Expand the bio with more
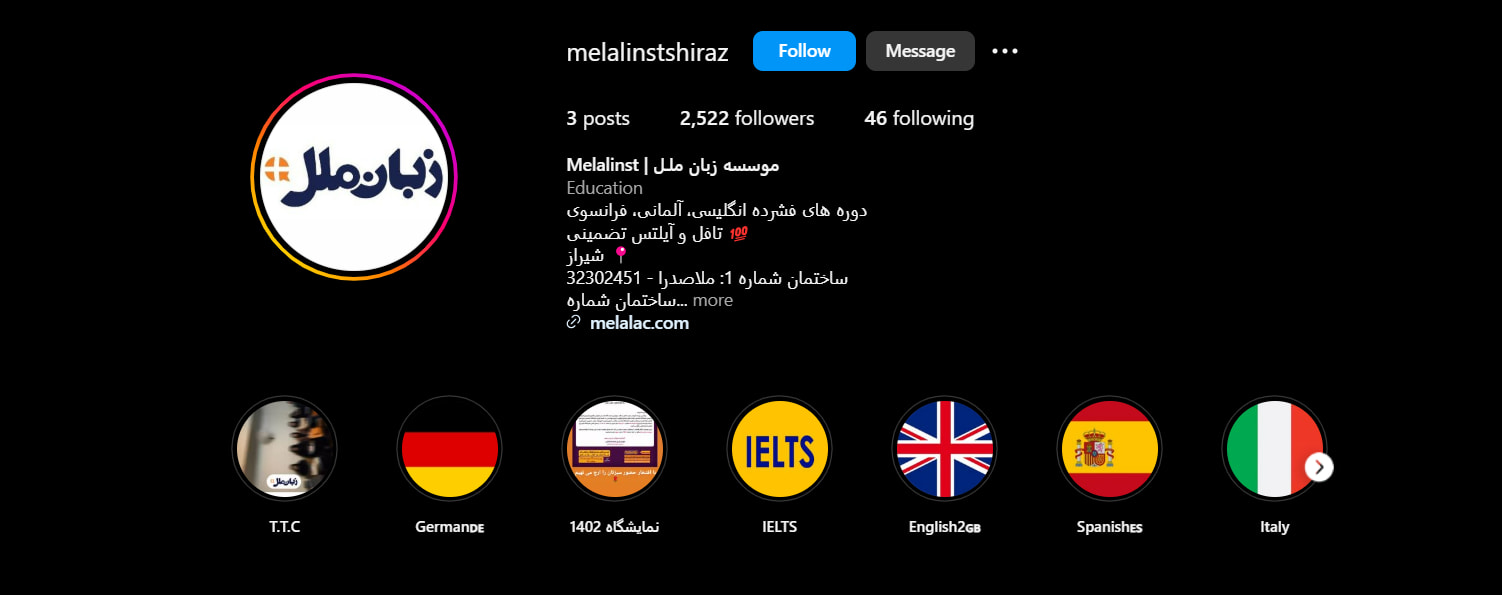This screenshot has width=1502, height=595. click(x=712, y=300)
